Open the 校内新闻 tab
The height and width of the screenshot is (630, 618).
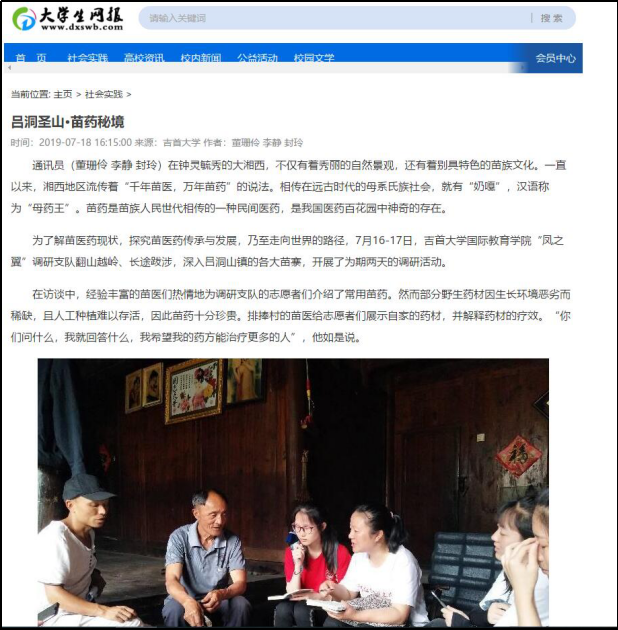[201, 58]
